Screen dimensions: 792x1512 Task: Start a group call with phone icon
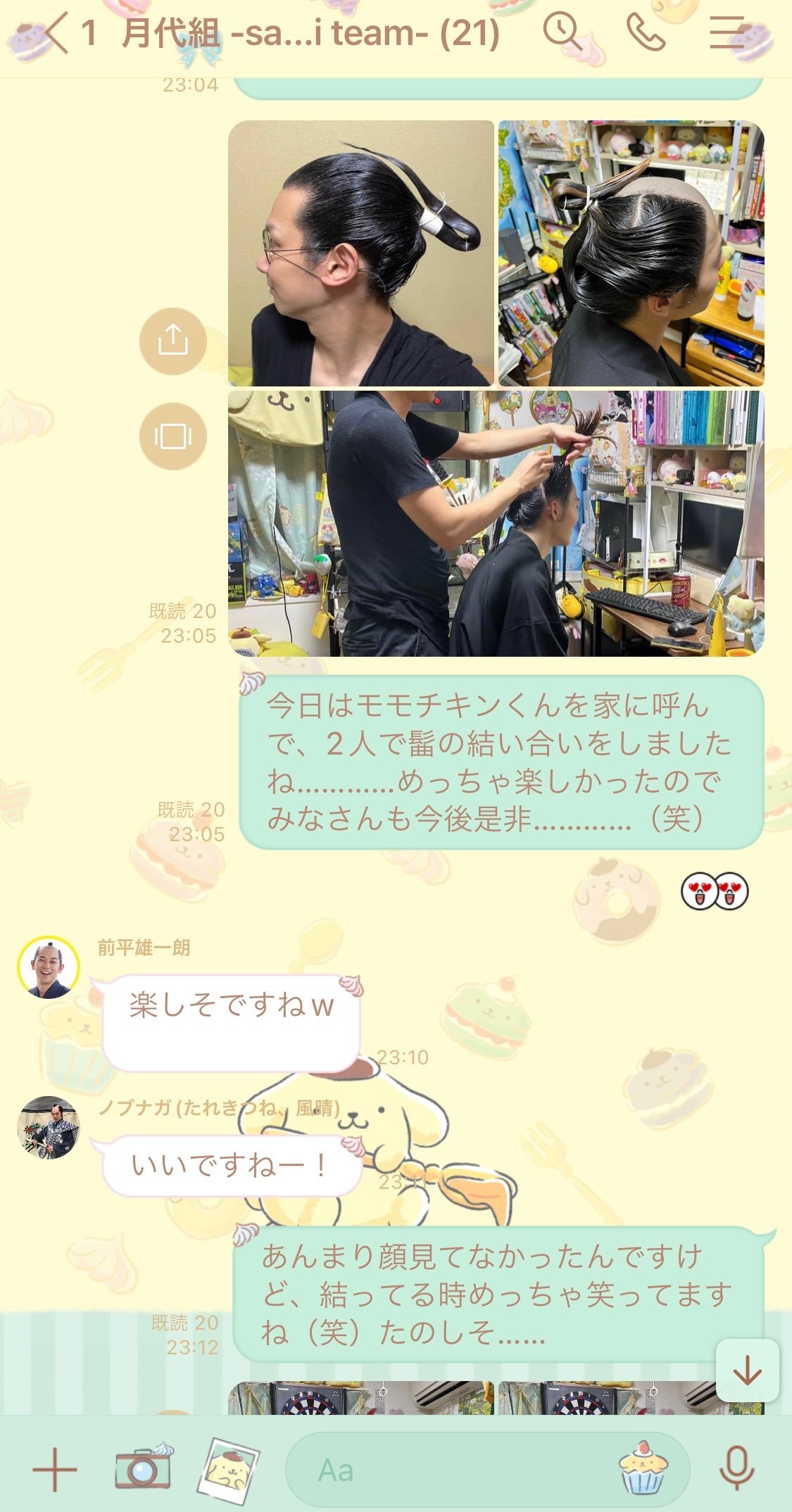646,32
